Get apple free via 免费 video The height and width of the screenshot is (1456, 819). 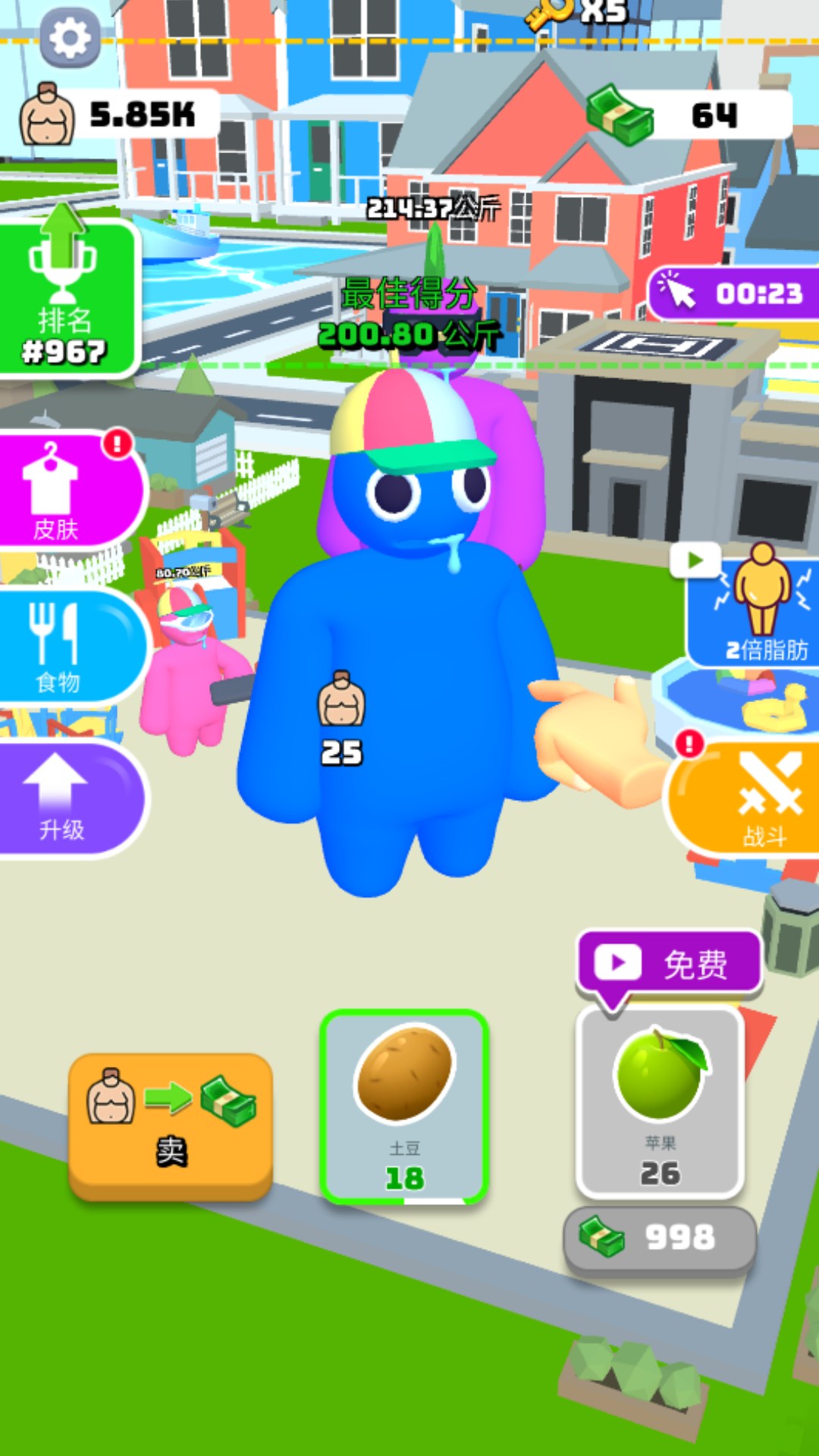pyautogui.click(x=669, y=963)
